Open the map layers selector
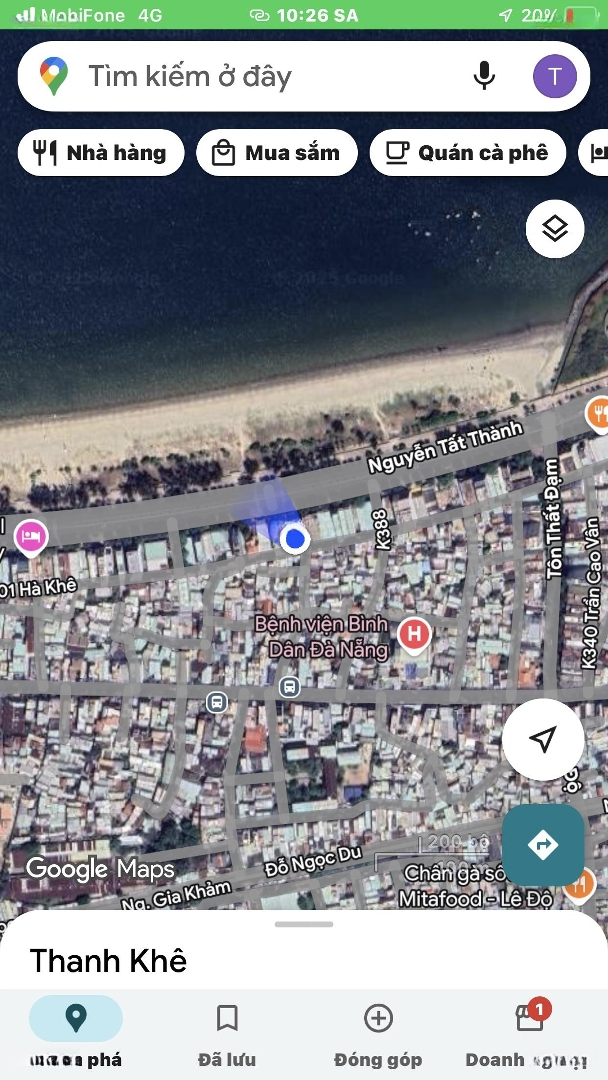The width and height of the screenshot is (608, 1080). 555,229
